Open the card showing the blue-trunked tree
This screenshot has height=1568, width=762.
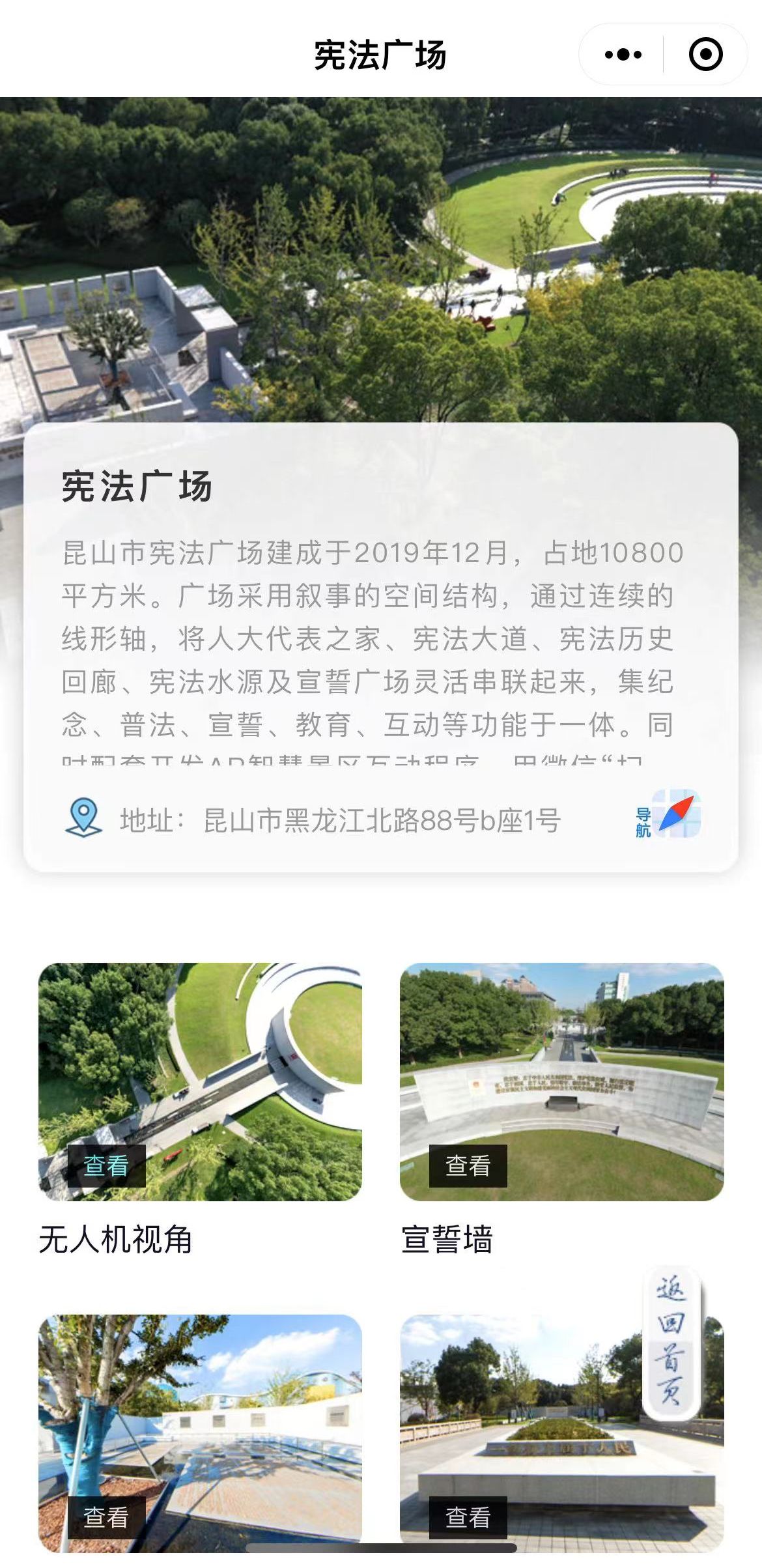[x=200, y=1433]
